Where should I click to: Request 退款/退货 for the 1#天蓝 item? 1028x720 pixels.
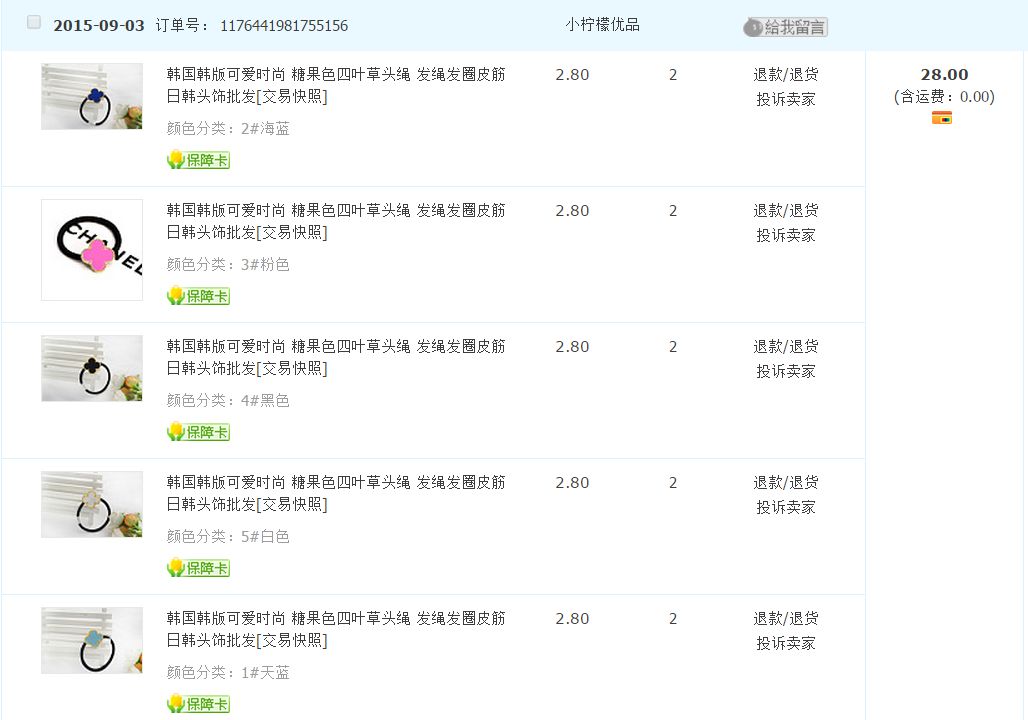coord(786,619)
